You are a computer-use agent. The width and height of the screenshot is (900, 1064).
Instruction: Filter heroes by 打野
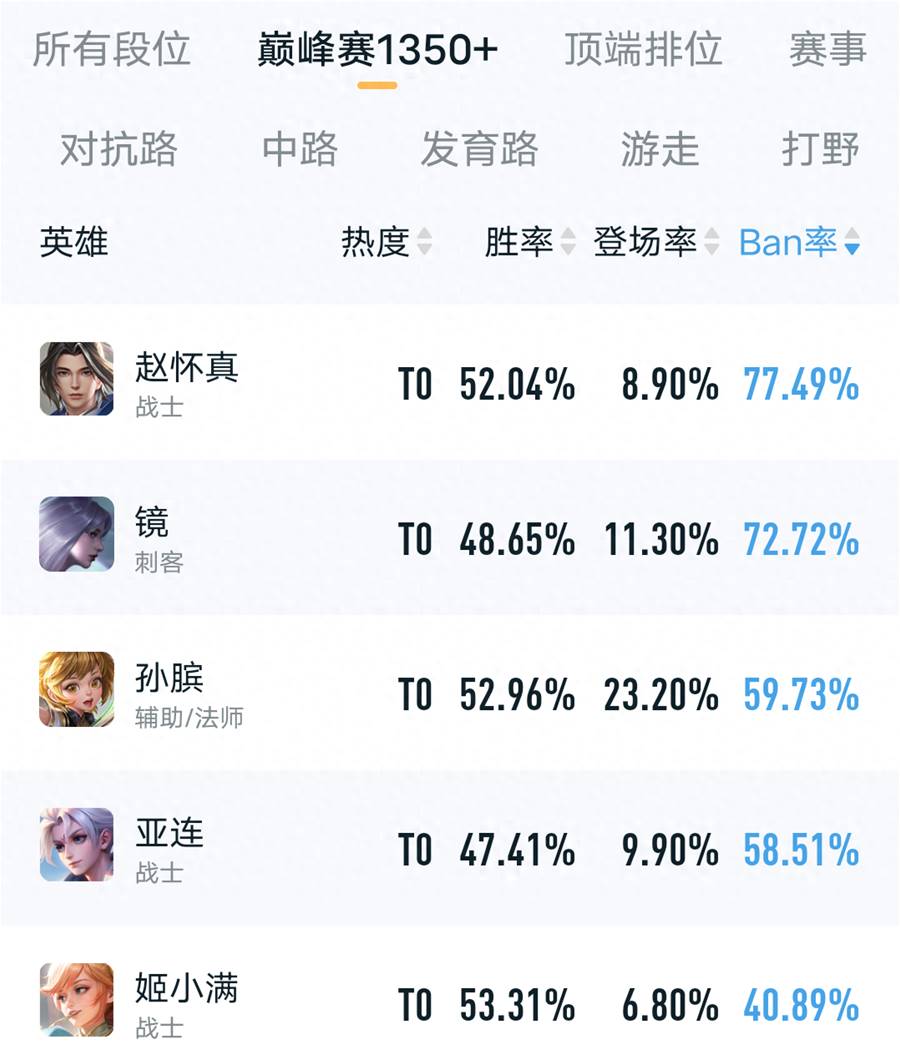tap(820, 149)
